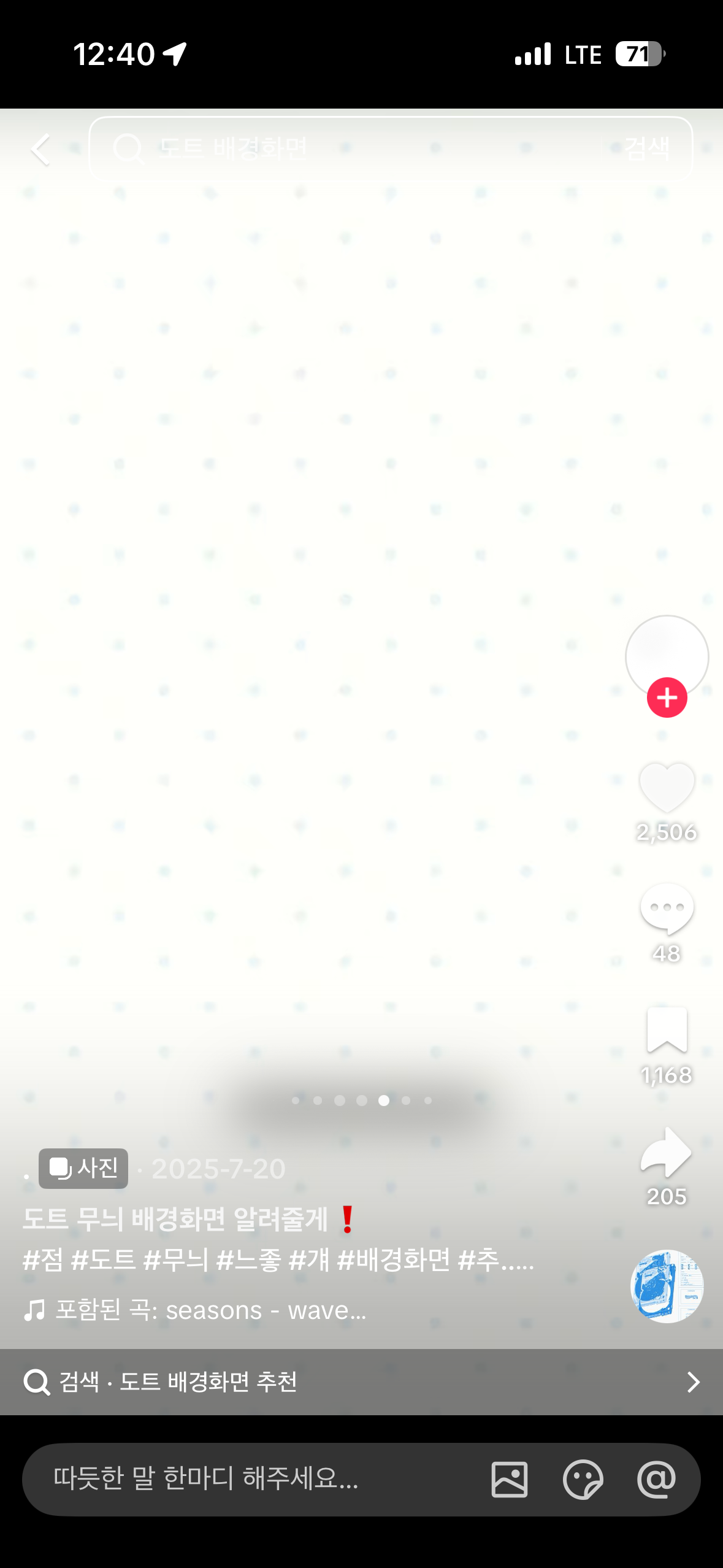Like this post with the heart icon
Viewport: 723px width, 1568px height.
click(667, 788)
